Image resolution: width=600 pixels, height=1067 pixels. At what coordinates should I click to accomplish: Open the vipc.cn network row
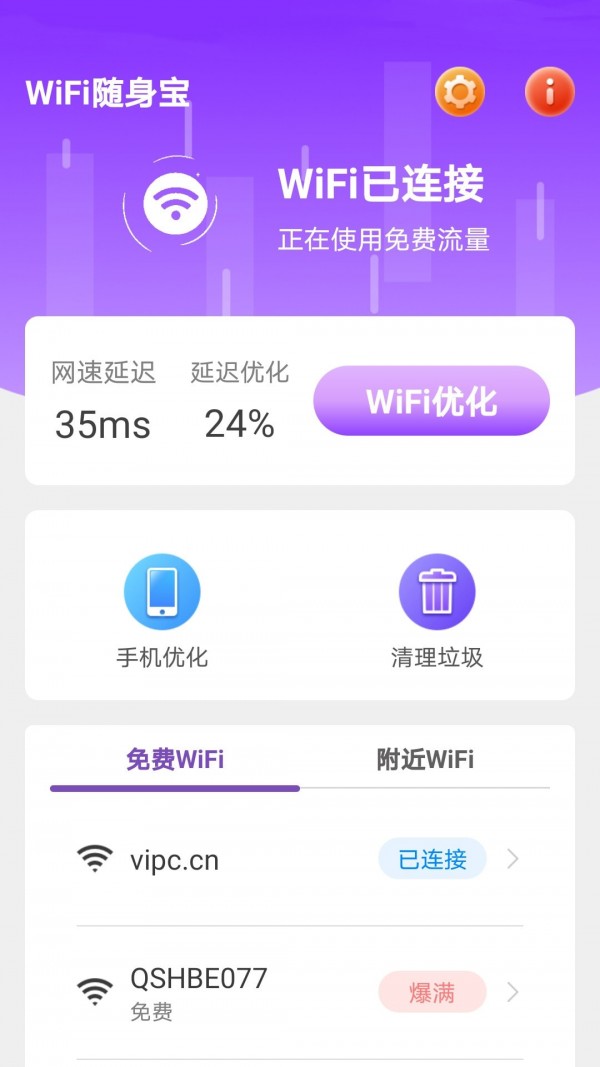click(x=299, y=860)
